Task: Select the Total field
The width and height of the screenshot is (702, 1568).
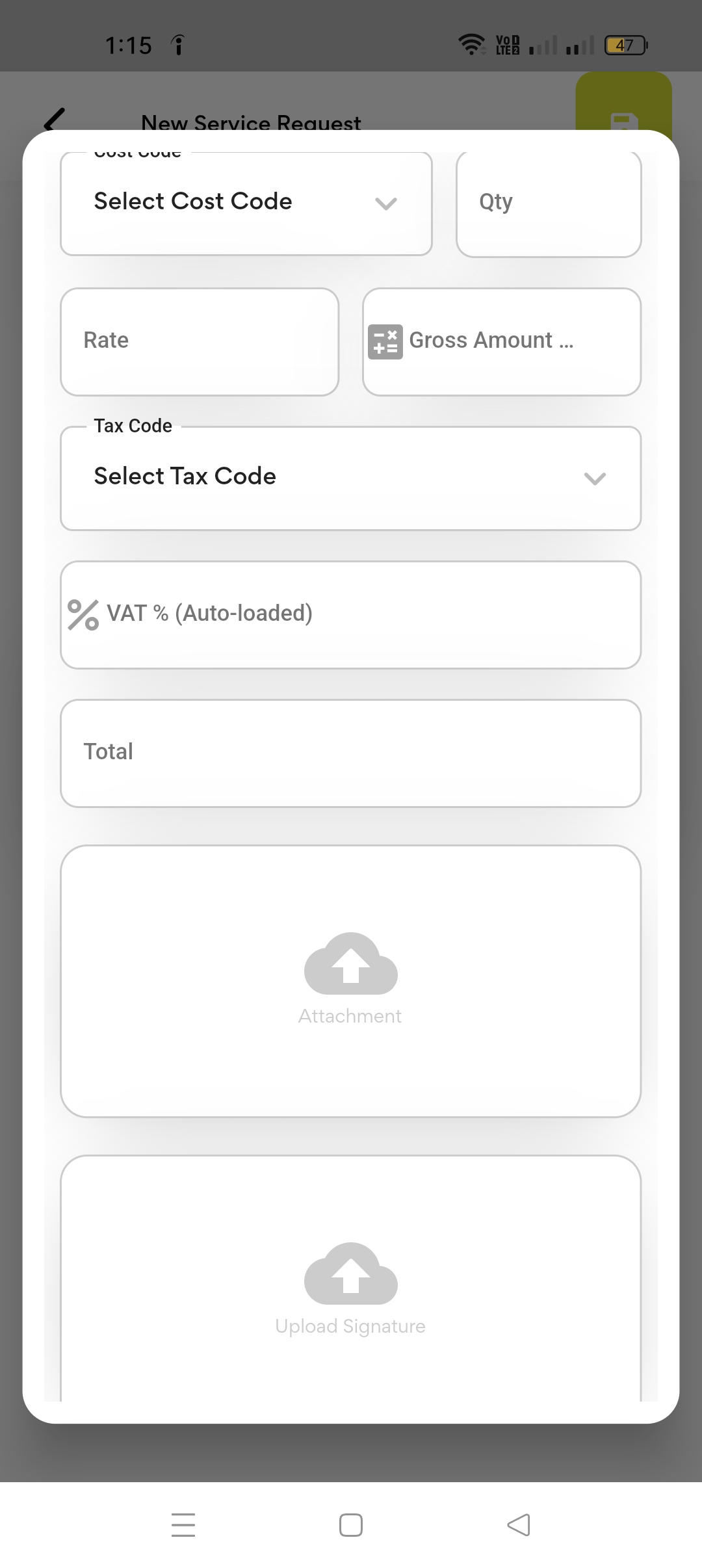Action: [350, 753]
